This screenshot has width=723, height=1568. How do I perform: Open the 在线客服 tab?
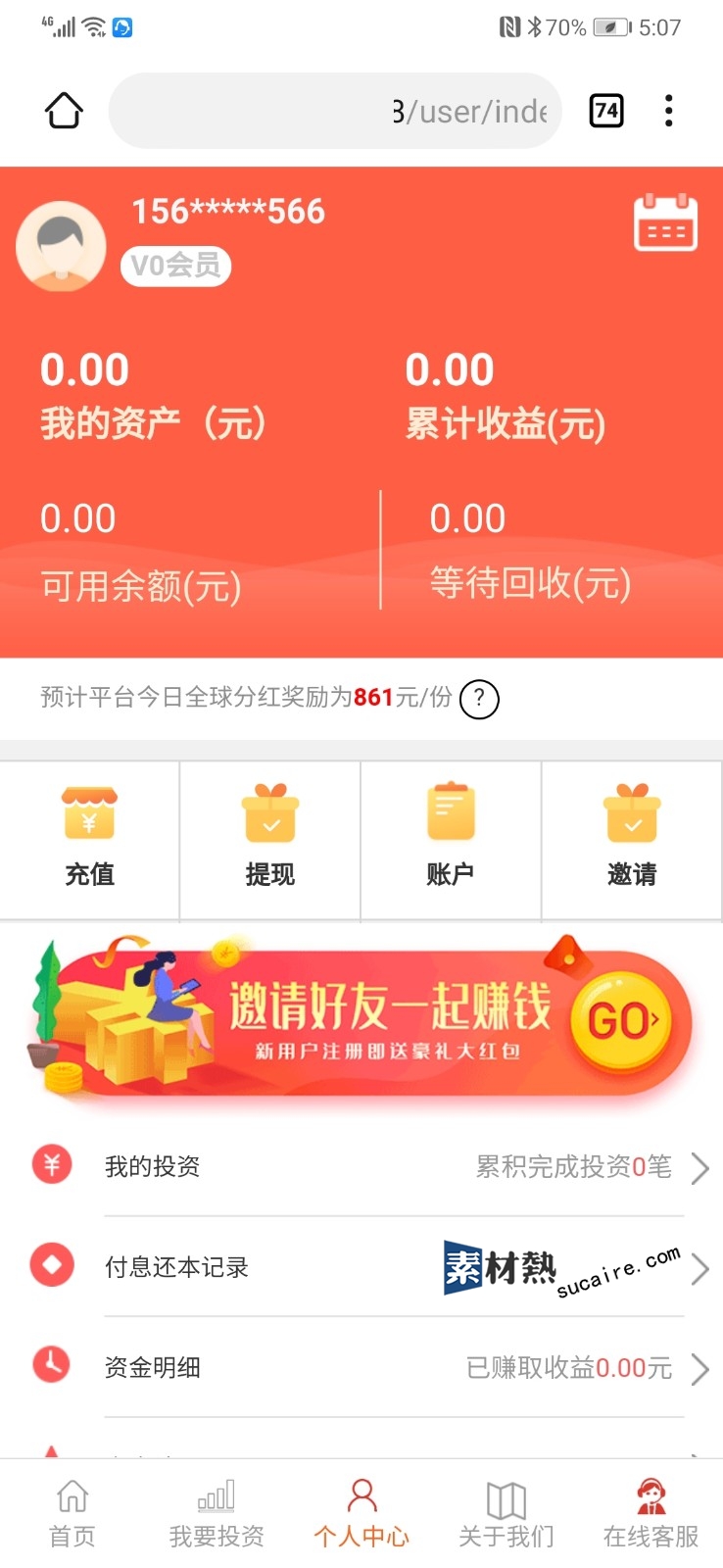[651, 1514]
